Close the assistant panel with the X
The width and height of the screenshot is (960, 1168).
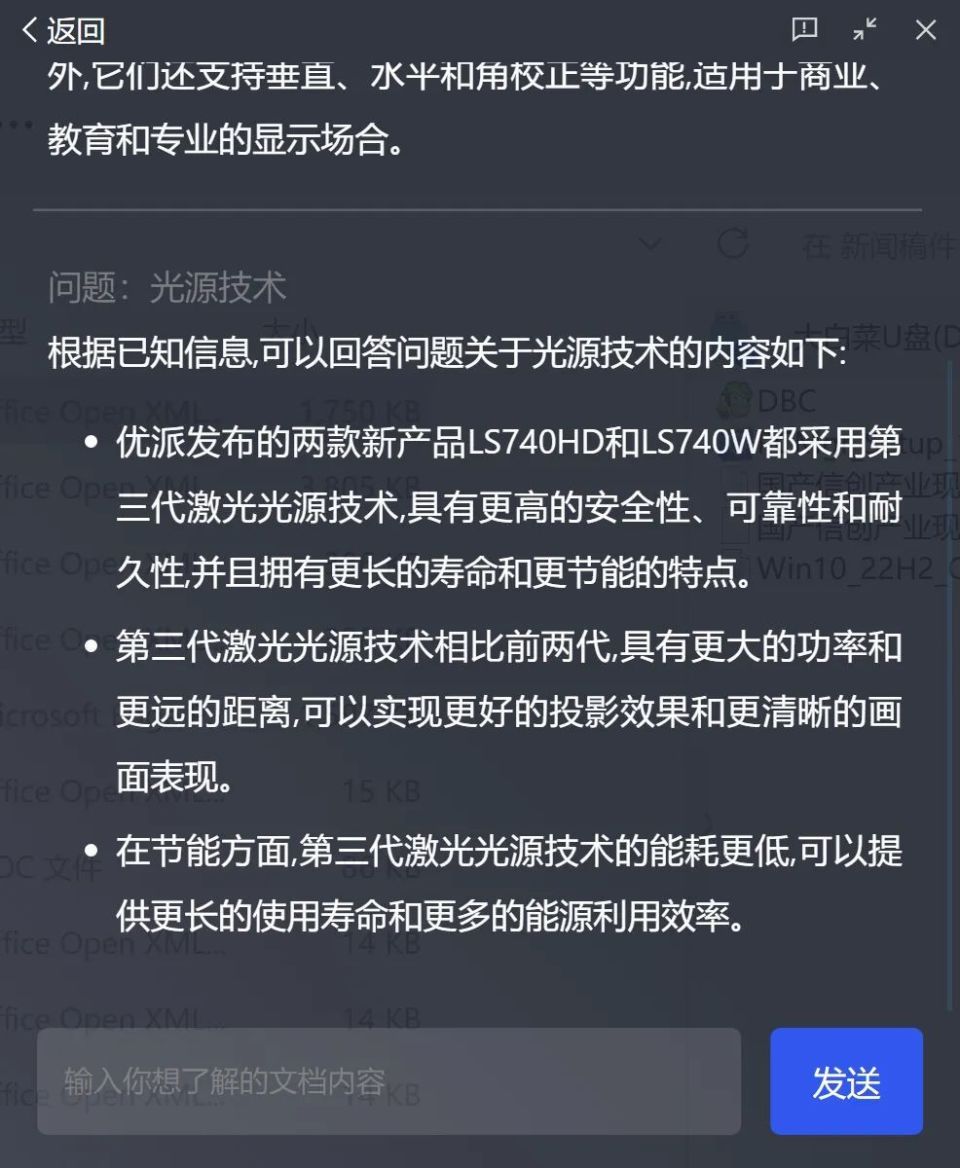[925, 31]
